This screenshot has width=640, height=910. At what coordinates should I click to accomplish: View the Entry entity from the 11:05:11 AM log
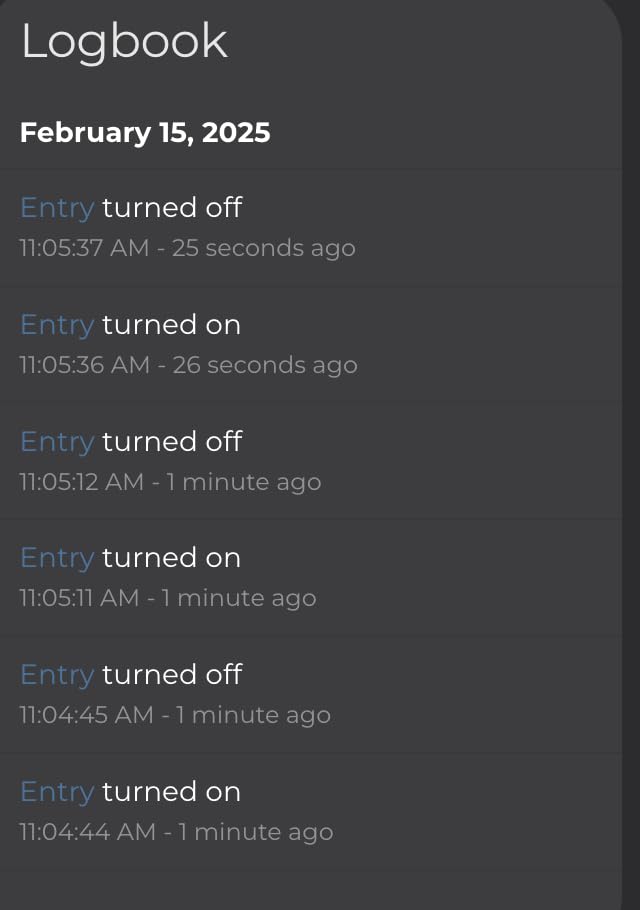coord(57,558)
